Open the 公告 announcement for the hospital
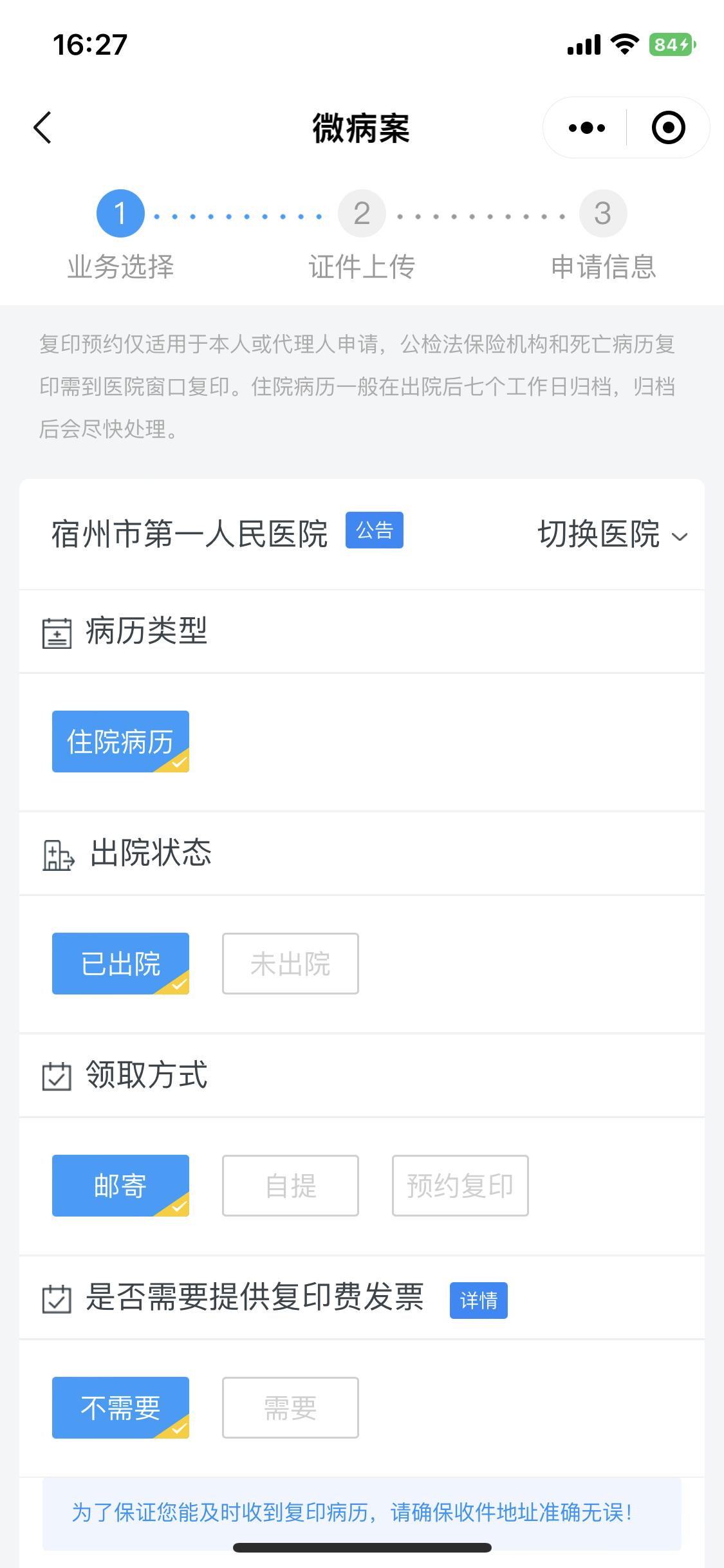 374,530
